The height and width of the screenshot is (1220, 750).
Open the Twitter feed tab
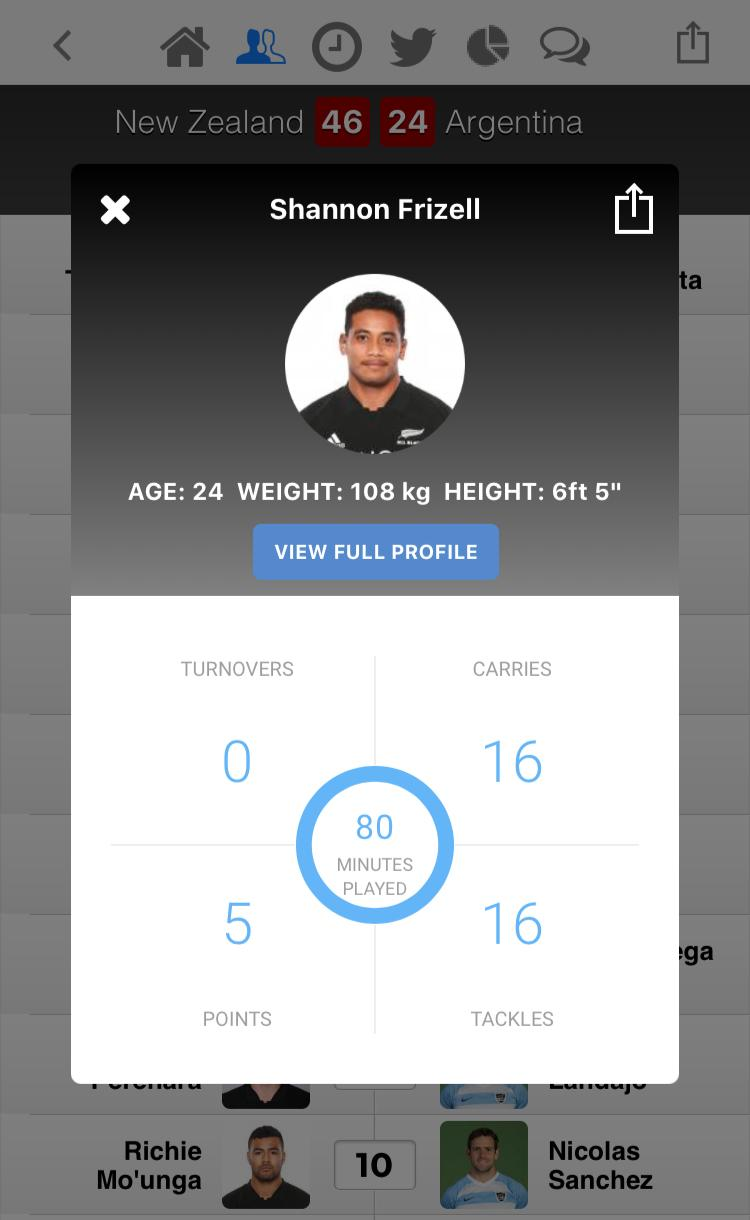pyautogui.click(x=412, y=46)
